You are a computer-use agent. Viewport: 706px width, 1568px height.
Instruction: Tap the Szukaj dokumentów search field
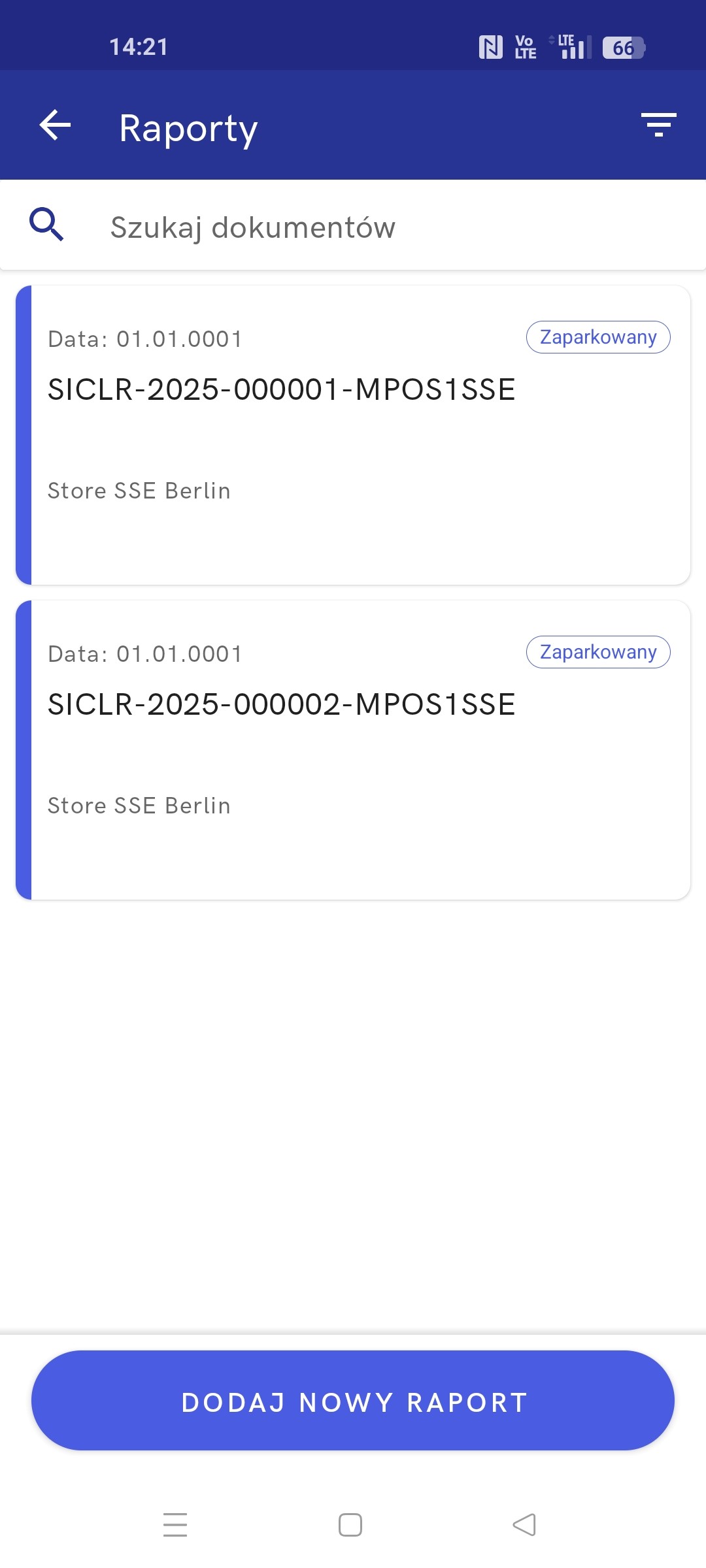(353, 226)
